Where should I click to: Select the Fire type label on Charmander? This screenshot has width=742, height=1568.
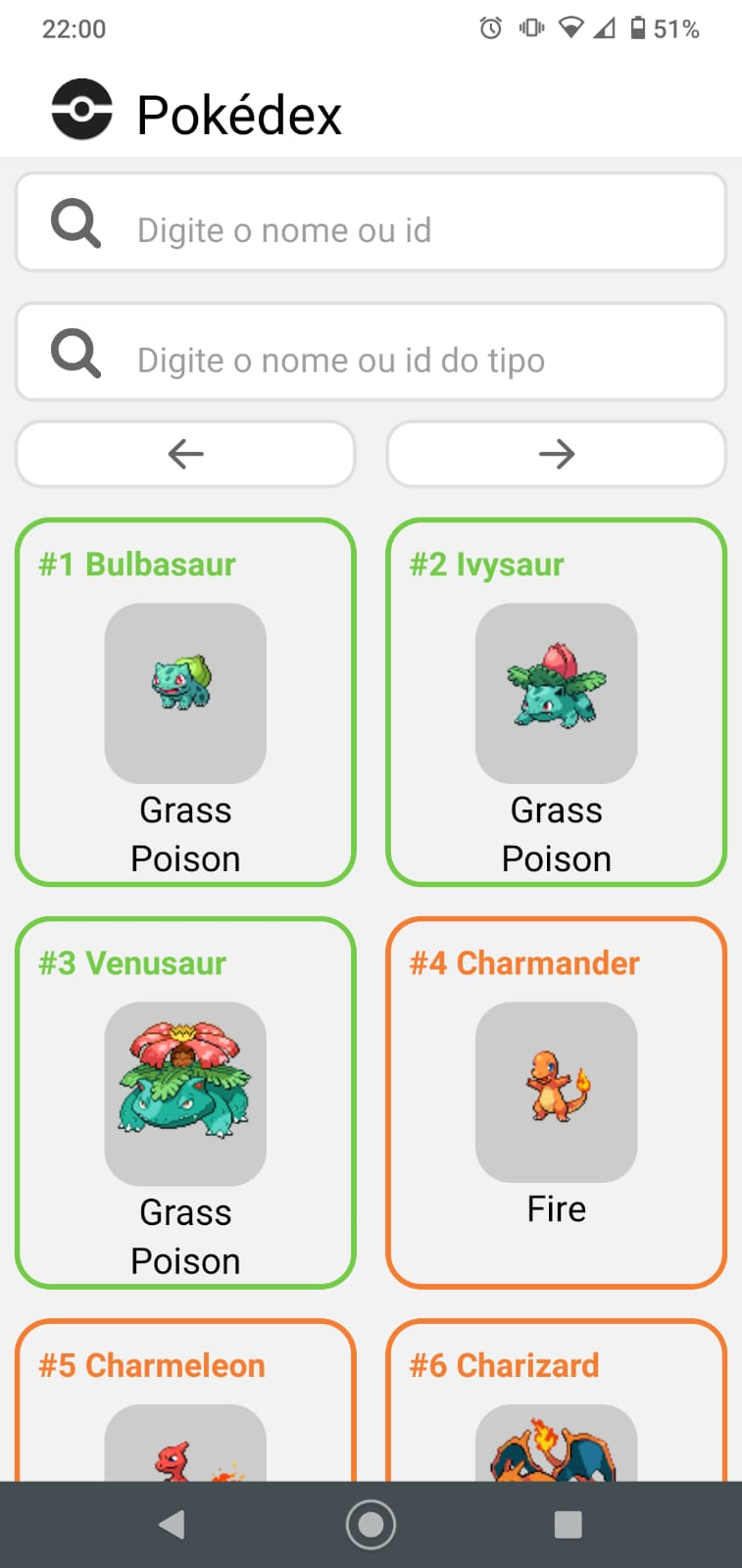tap(556, 1208)
